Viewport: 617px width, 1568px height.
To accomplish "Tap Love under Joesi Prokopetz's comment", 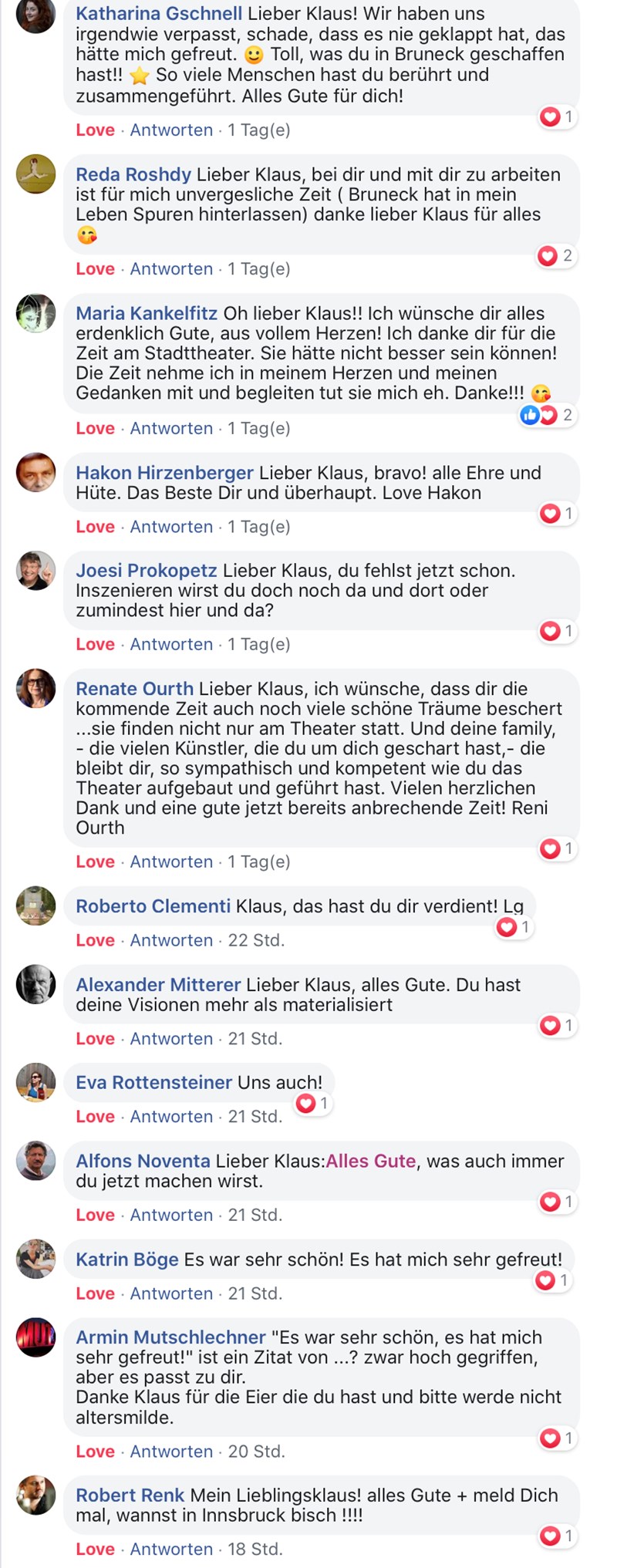I will click(95, 644).
